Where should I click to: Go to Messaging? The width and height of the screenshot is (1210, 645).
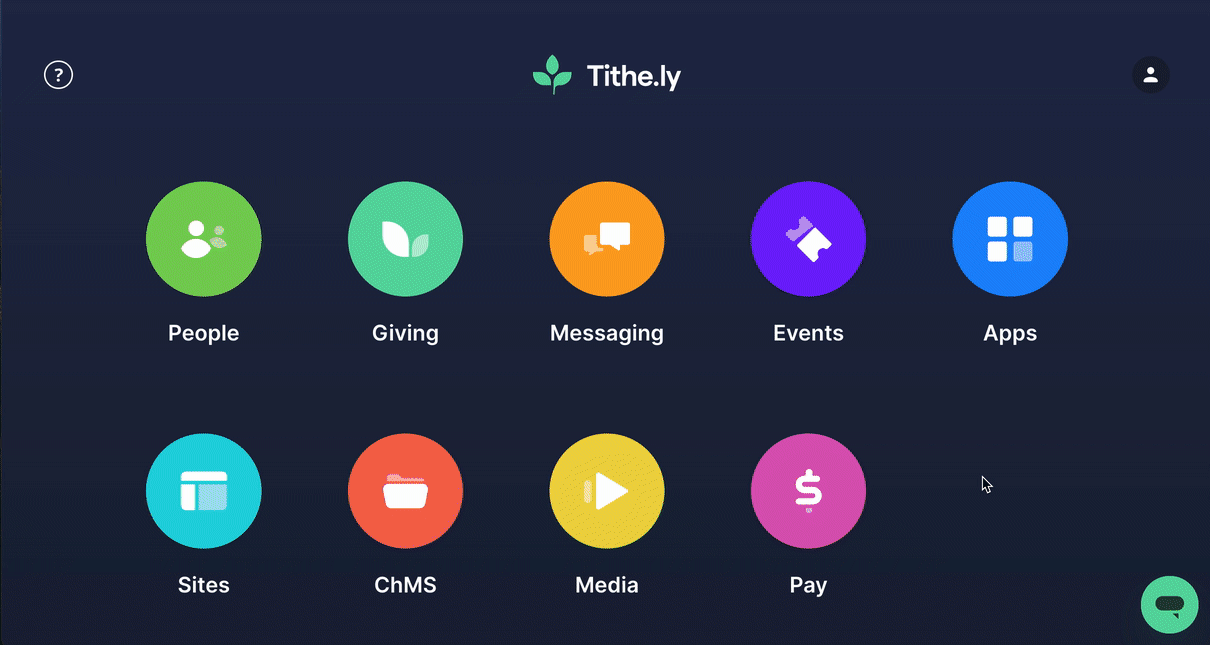(607, 240)
